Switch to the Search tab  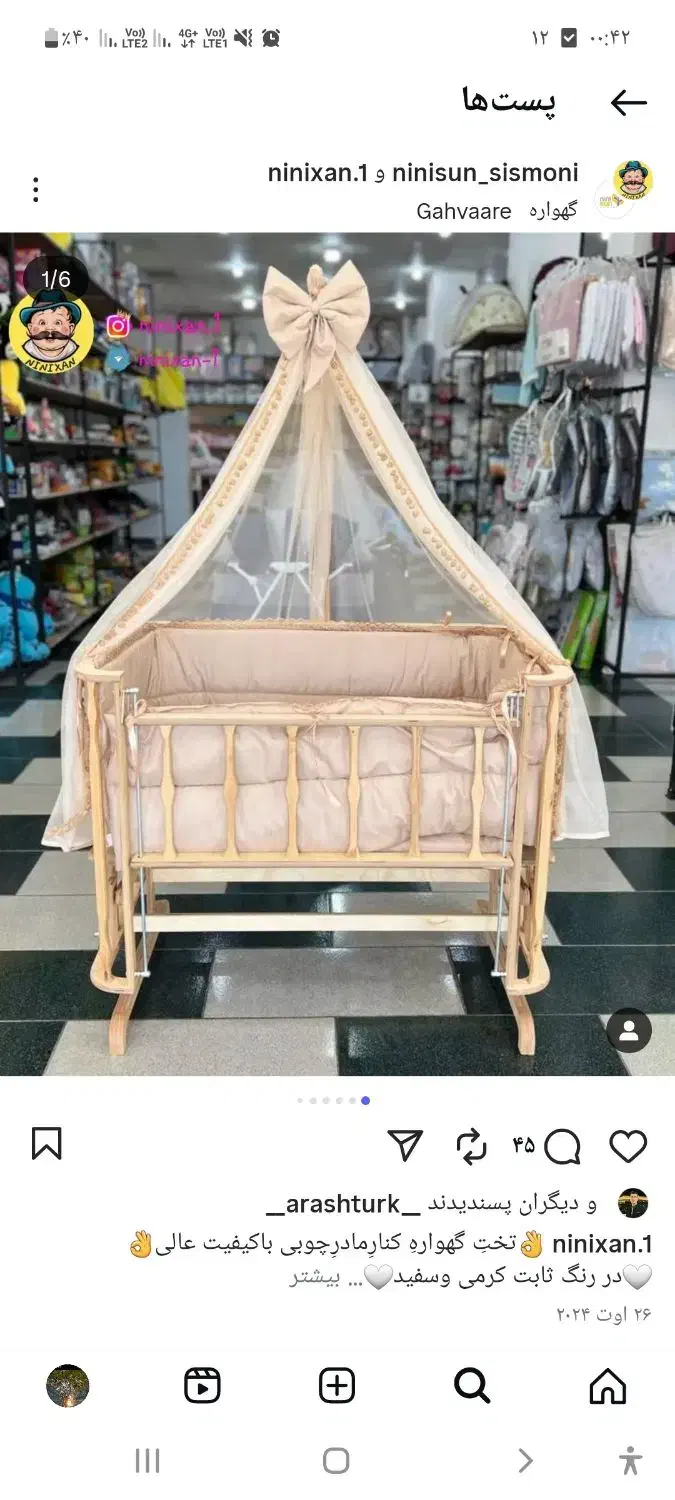tap(472, 1386)
